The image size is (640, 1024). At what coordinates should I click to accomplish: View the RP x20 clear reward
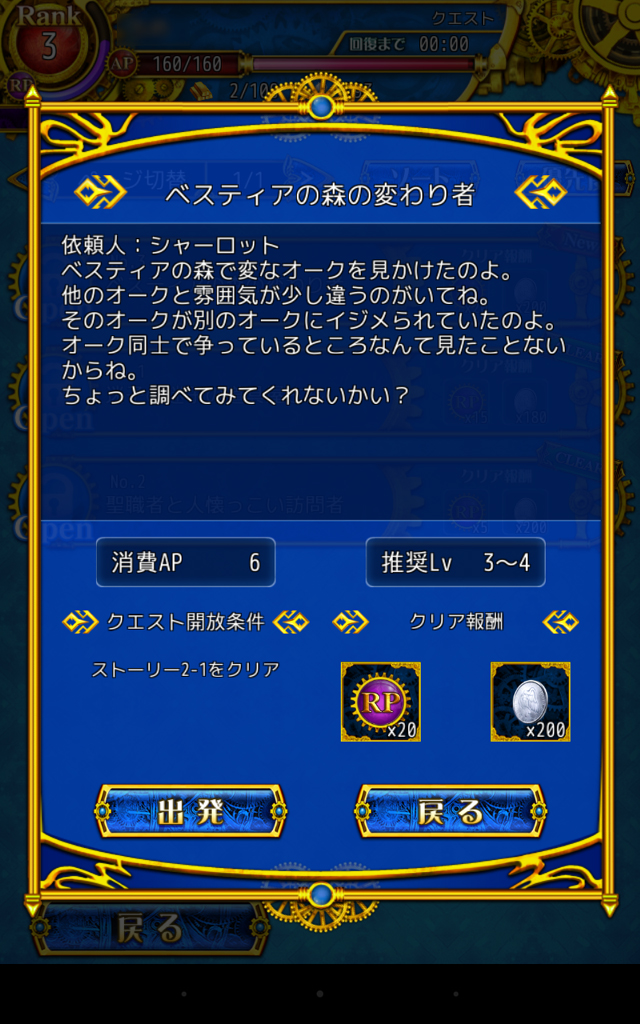click(380, 702)
